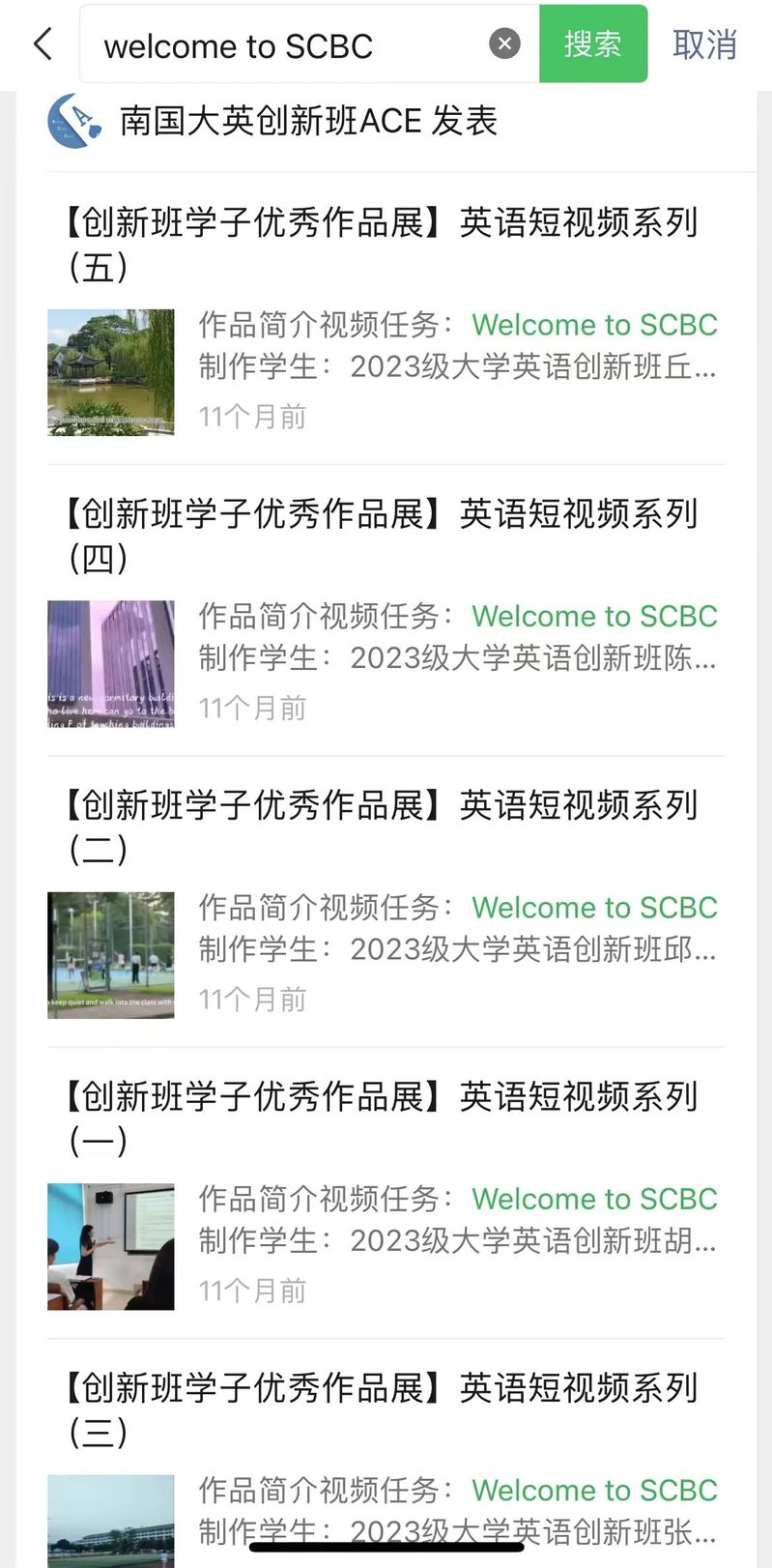772x1568 pixels.
Task: Tap the green 搜索 button
Action: pos(592,44)
